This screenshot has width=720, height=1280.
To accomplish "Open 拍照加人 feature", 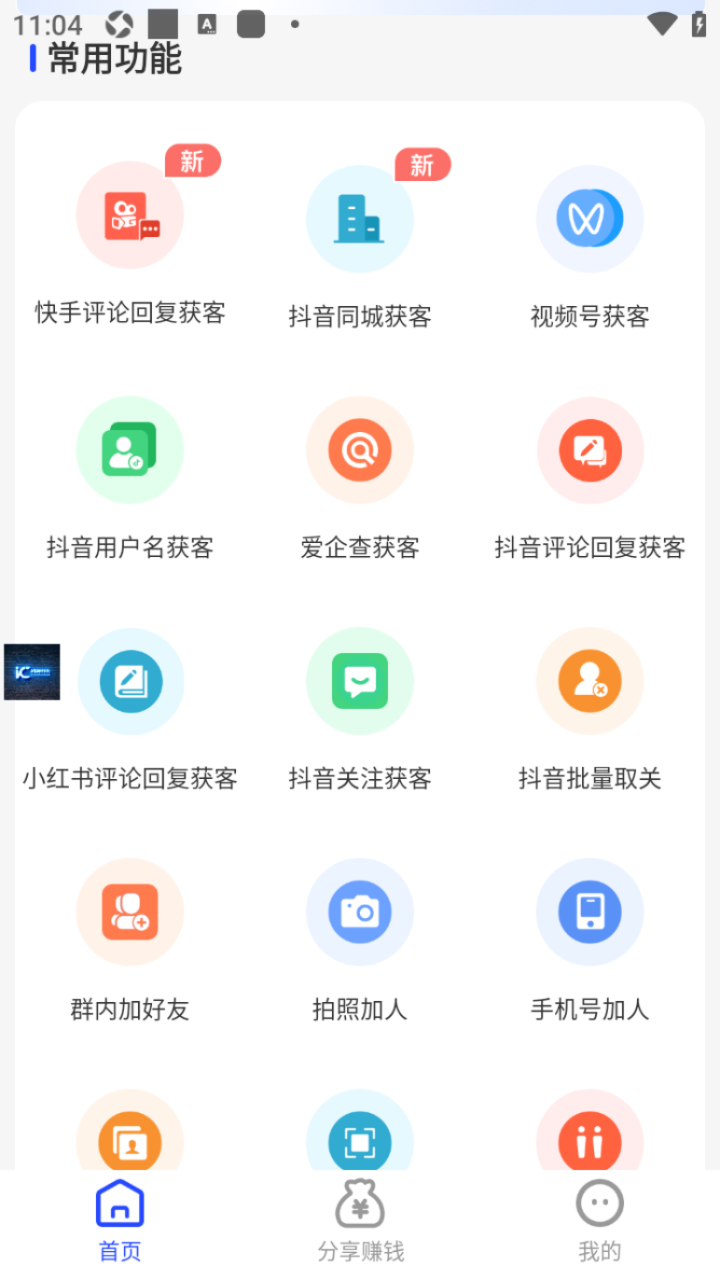I will click(360, 912).
